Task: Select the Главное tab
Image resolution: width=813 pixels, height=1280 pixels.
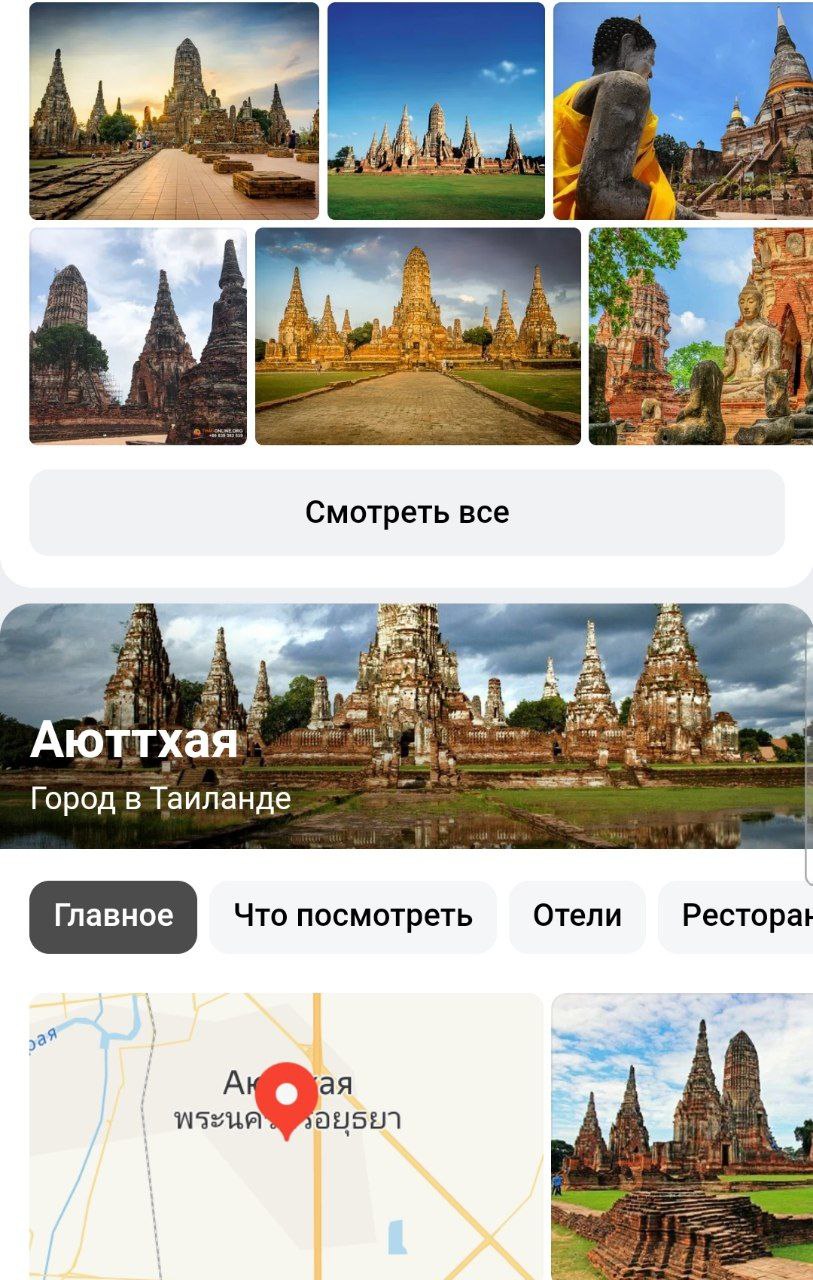Action: (113, 916)
